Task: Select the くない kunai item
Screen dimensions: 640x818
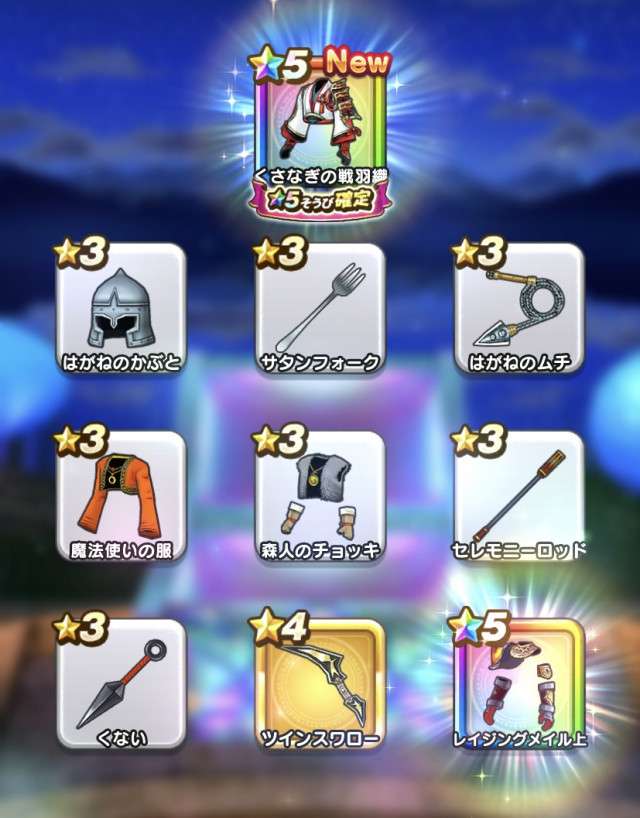Action: [x=121, y=684]
